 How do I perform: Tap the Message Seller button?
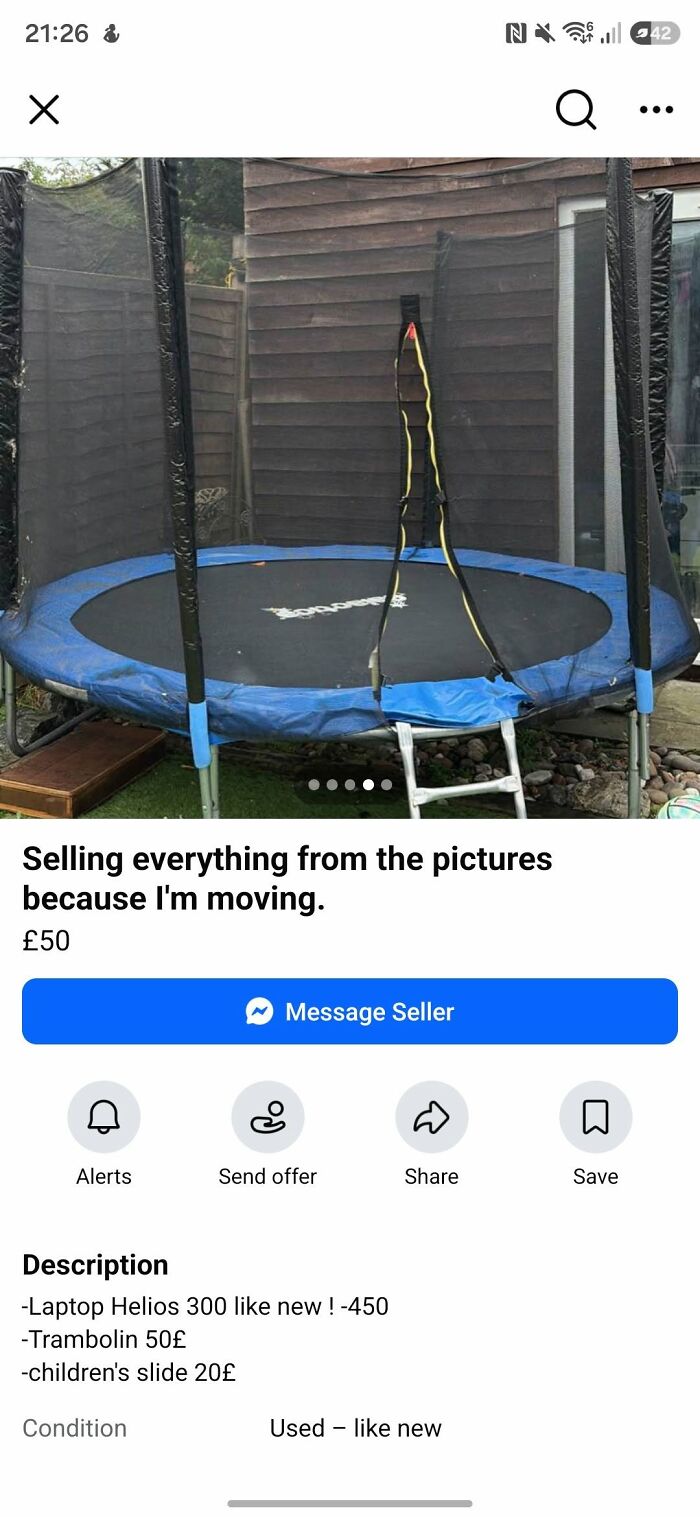pyautogui.click(x=350, y=1011)
